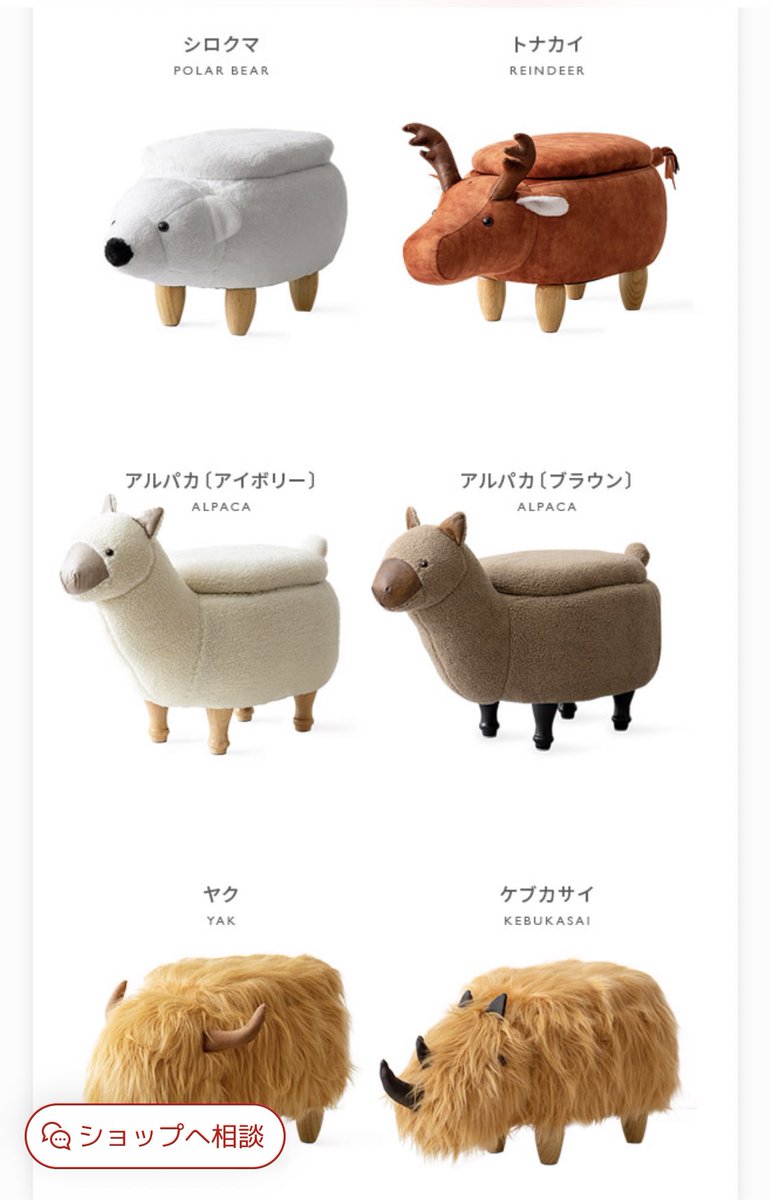Click the アルパカ〔ブラウン〕 label
Screen dimensions: 770x1200
click(547, 479)
